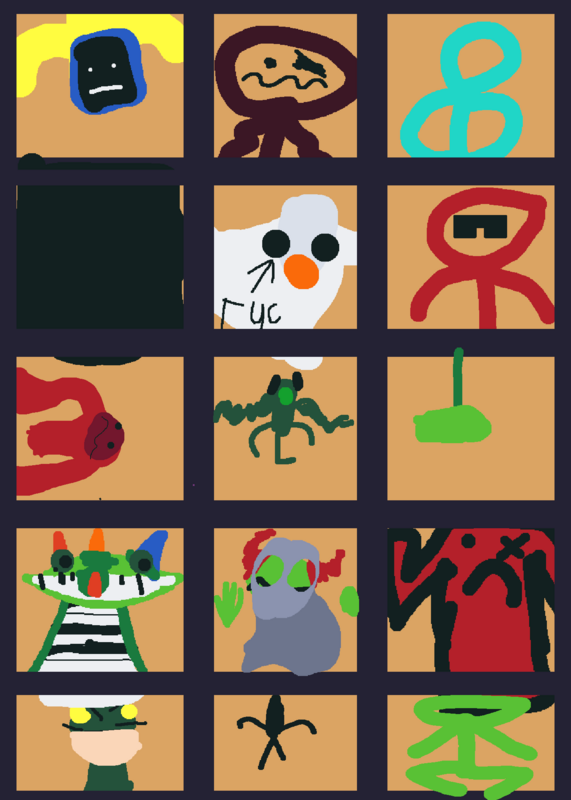Select the white goose drawing labeled Гус
The width and height of the screenshot is (571, 800).
point(285,257)
